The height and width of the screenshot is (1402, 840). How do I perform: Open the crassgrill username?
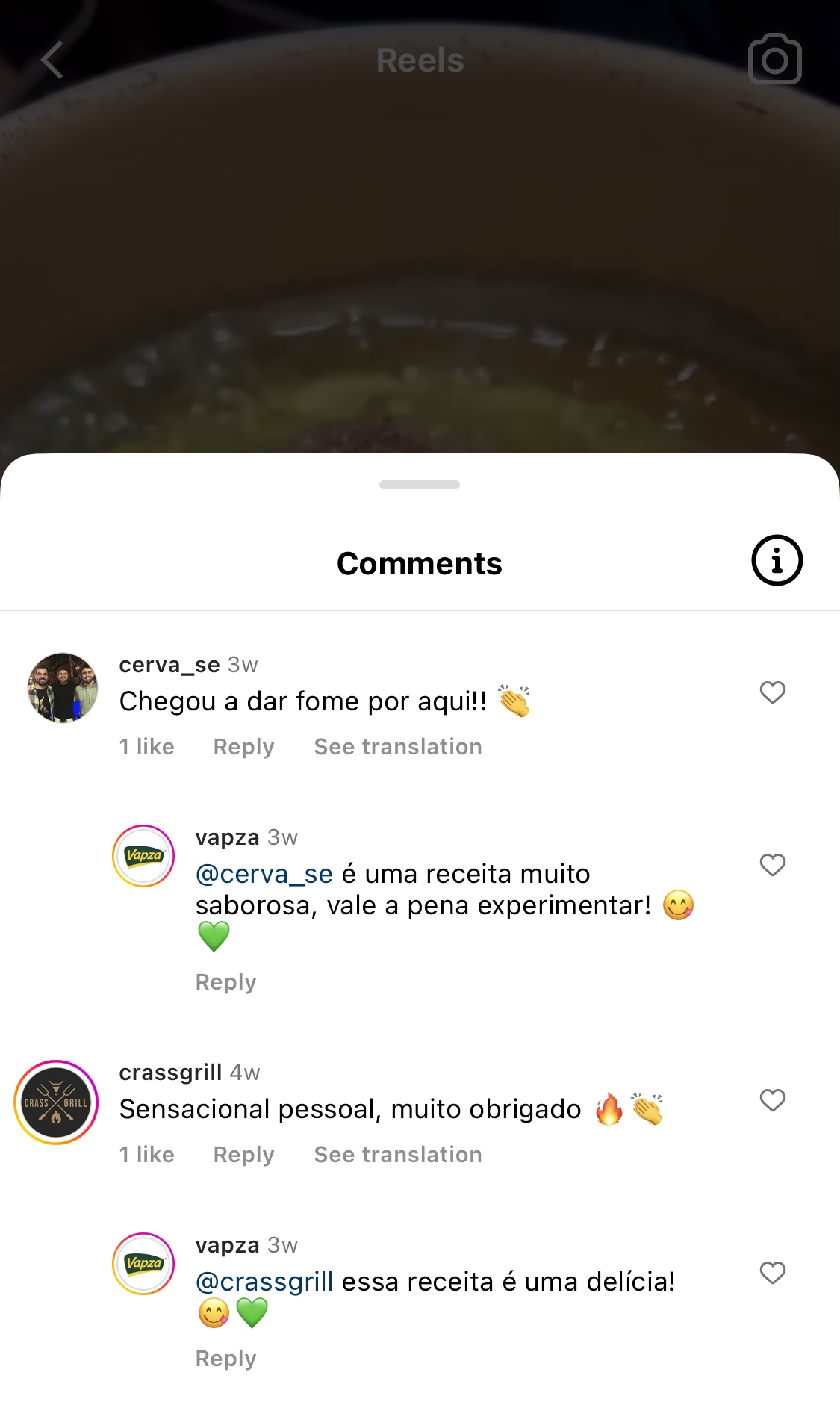click(170, 1073)
